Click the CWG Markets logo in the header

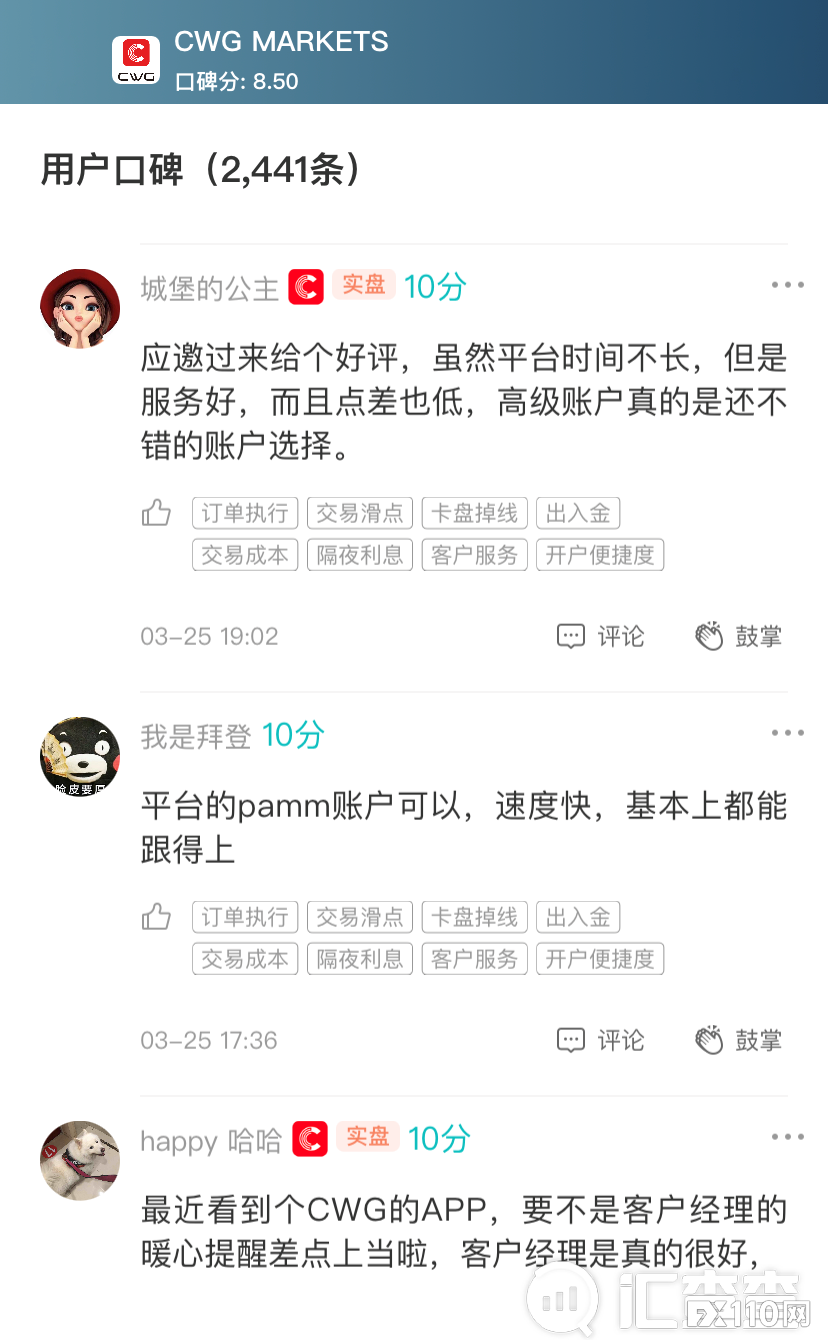click(136, 57)
